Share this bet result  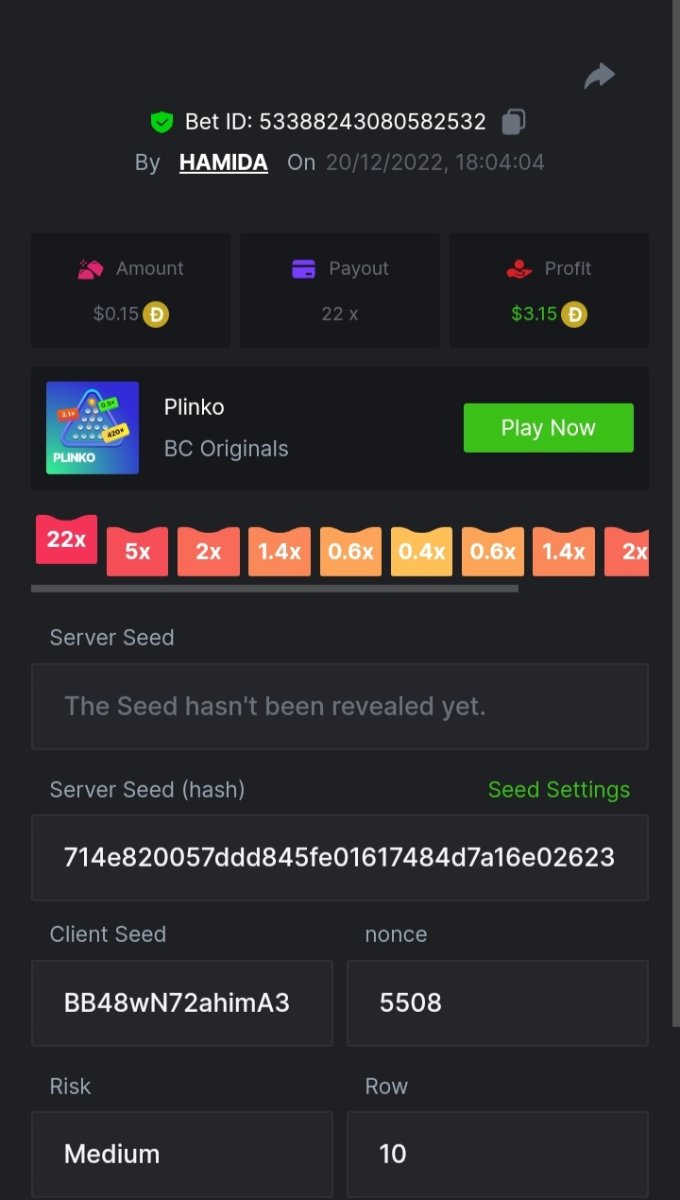click(599, 76)
